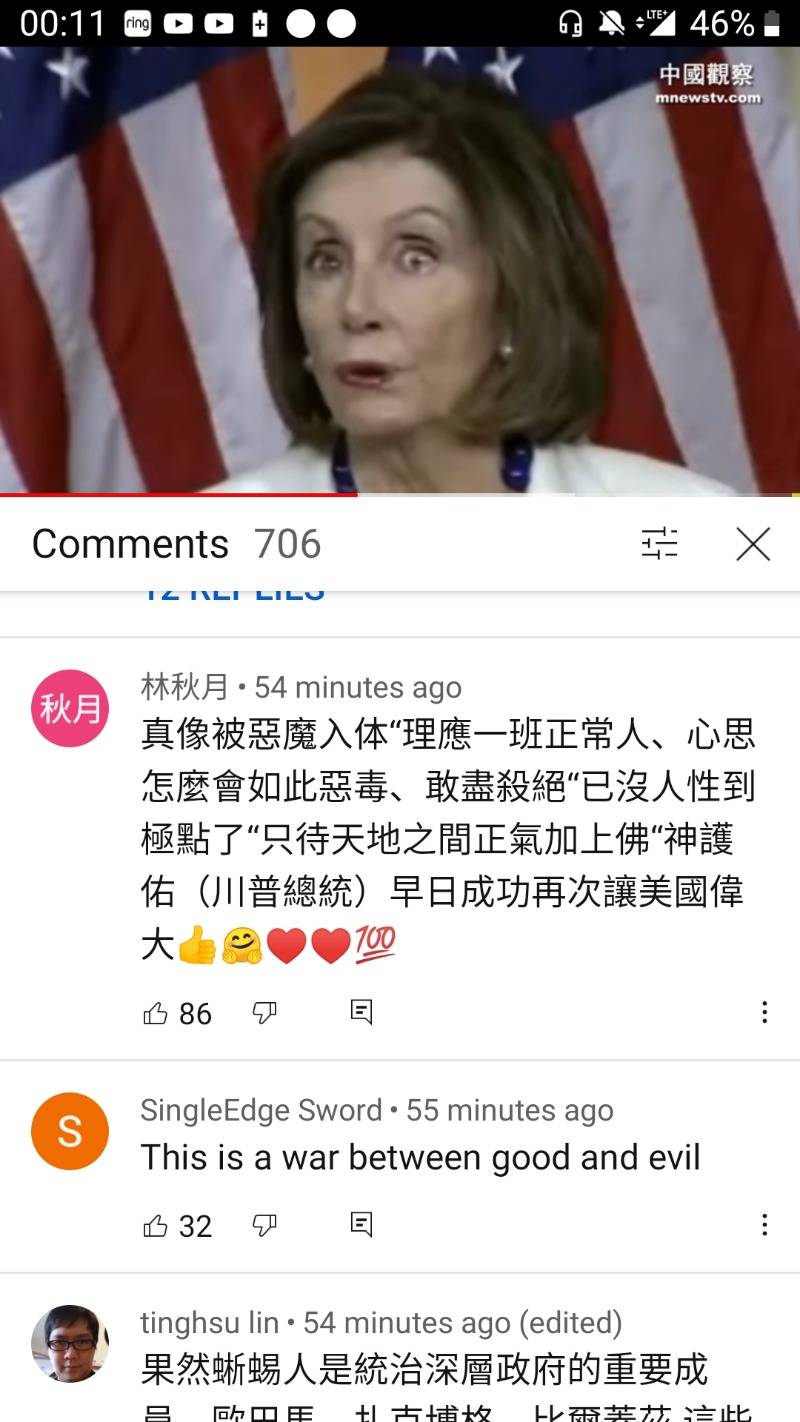This screenshot has height=1422, width=800.
Task: Reply to SingleEdge Sword's comment
Action: point(362,1224)
